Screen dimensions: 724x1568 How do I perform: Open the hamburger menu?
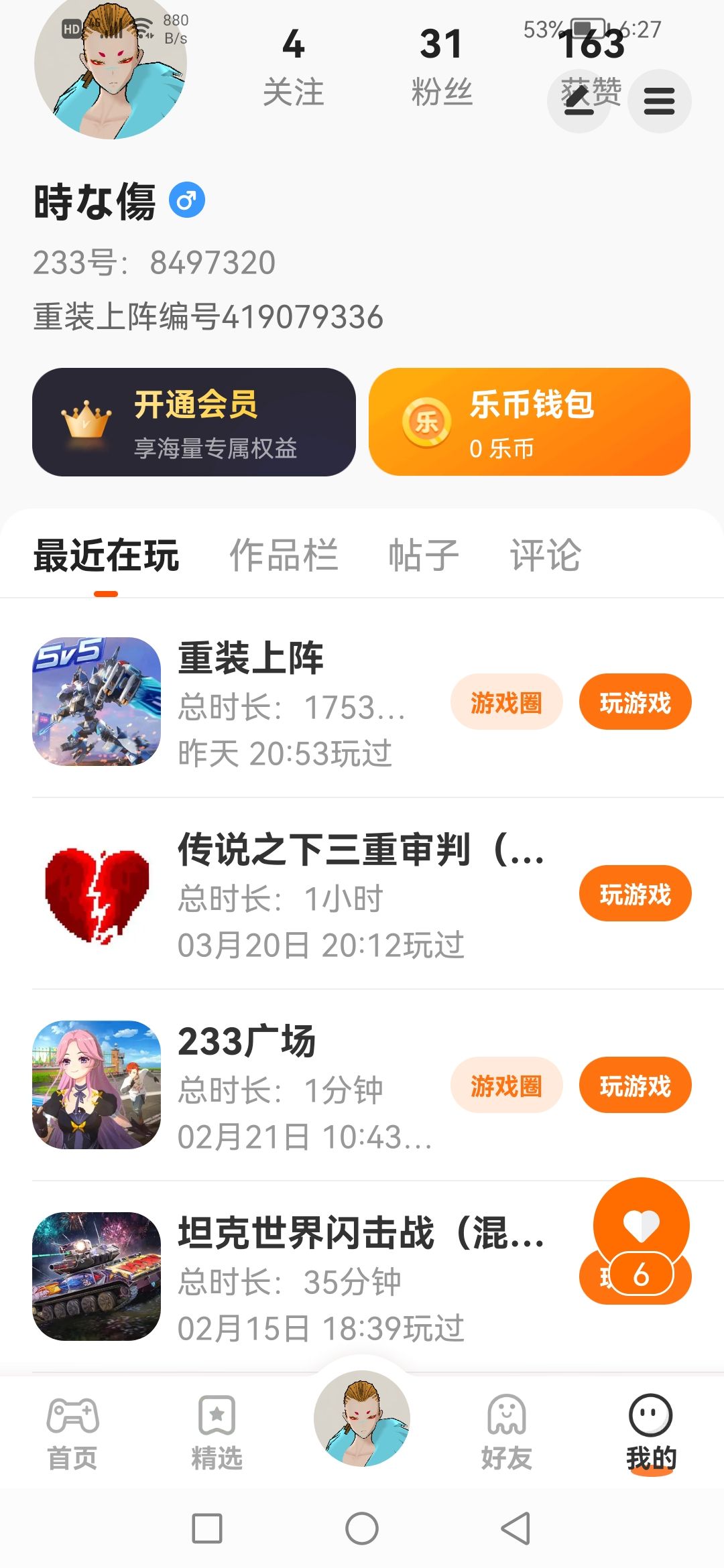pyautogui.click(x=659, y=101)
